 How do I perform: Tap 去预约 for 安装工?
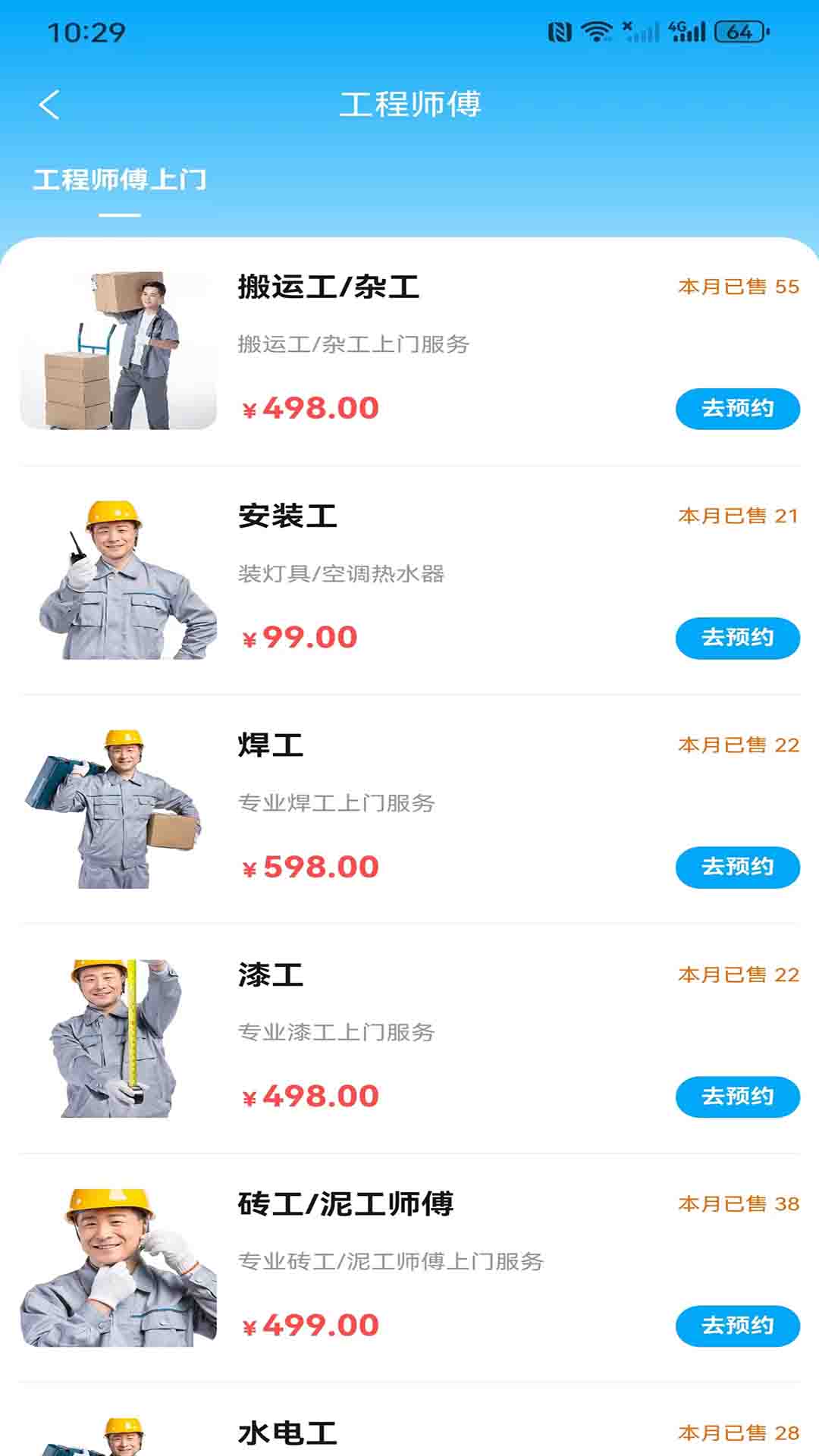[x=736, y=638]
